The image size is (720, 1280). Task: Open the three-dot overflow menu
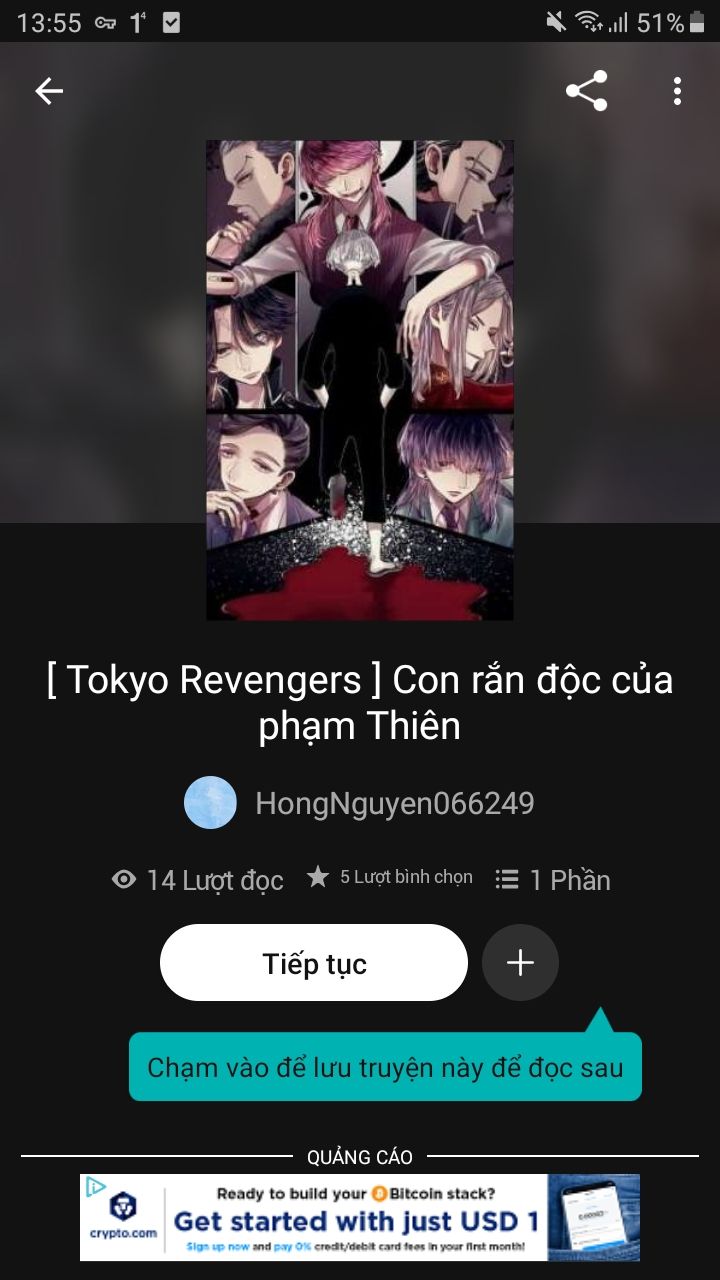coord(677,91)
